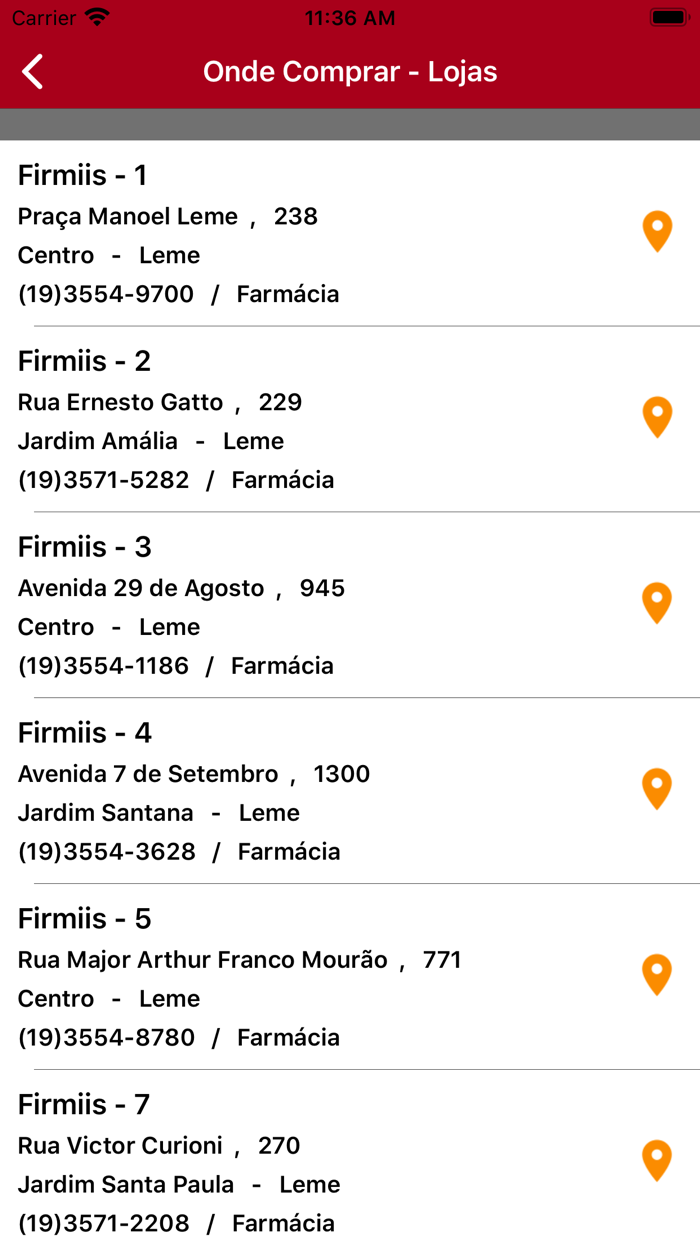
Task: Select the Firmiis - 2 store on Rua Ernesto Gatto
Action: tap(350, 419)
